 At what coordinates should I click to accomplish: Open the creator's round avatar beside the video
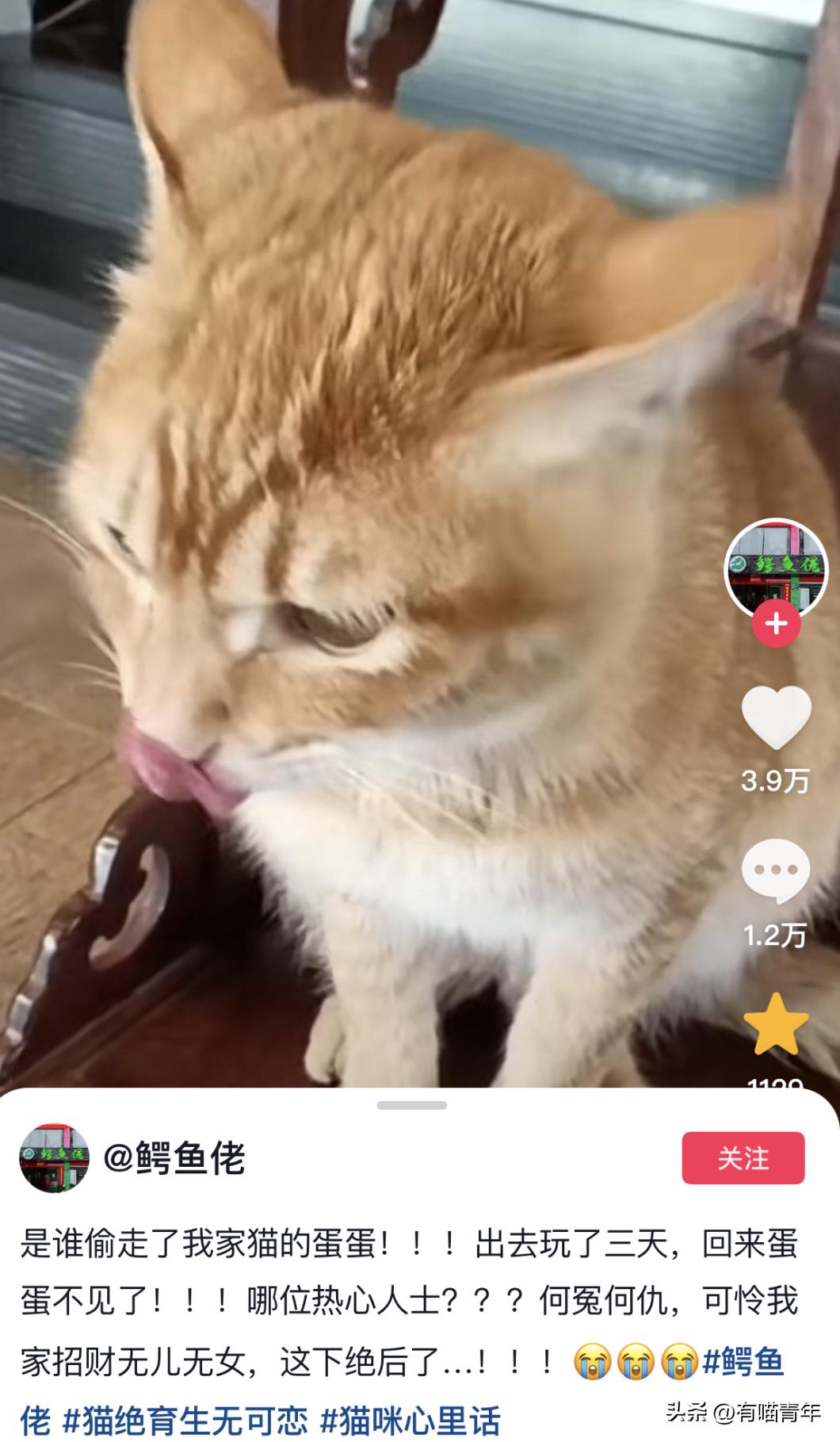(x=776, y=568)
